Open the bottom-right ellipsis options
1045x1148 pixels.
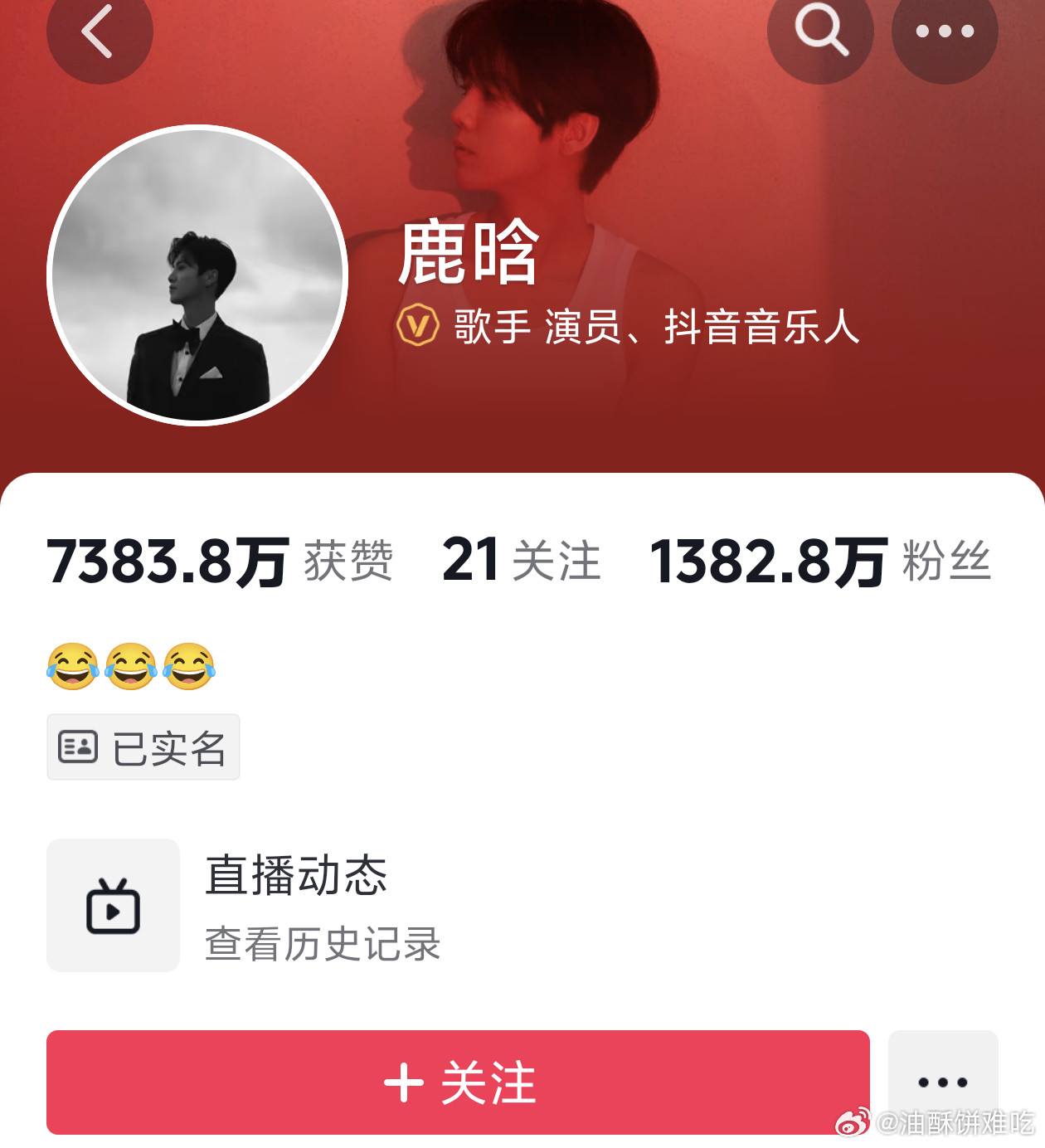[x=943, y=1081]
